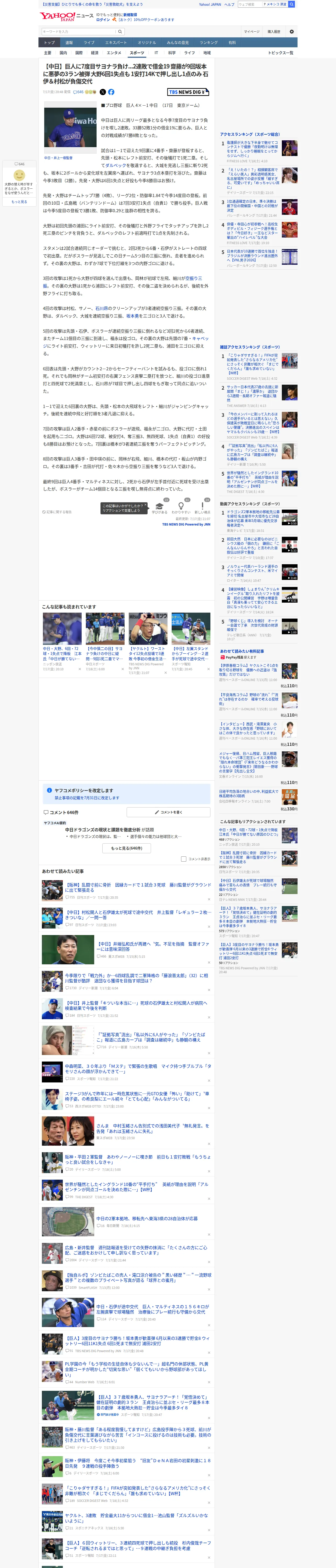This screenshot has height=1568, width=336.
Task: Open マイページ link
Action: pyautogui.click(x=251, y=32)
